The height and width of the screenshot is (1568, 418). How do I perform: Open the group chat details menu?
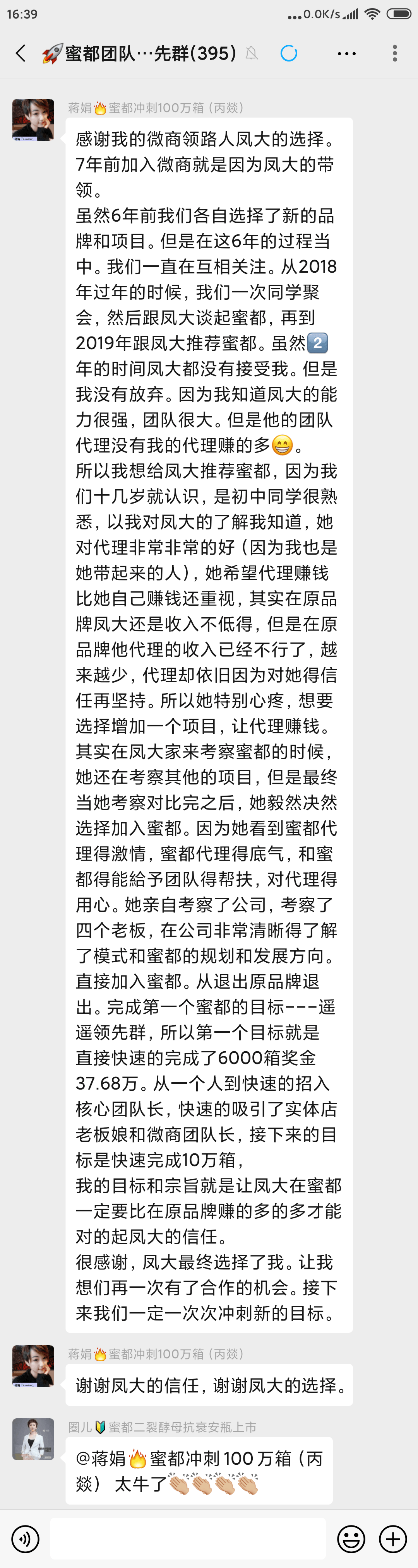pos(347,53)
